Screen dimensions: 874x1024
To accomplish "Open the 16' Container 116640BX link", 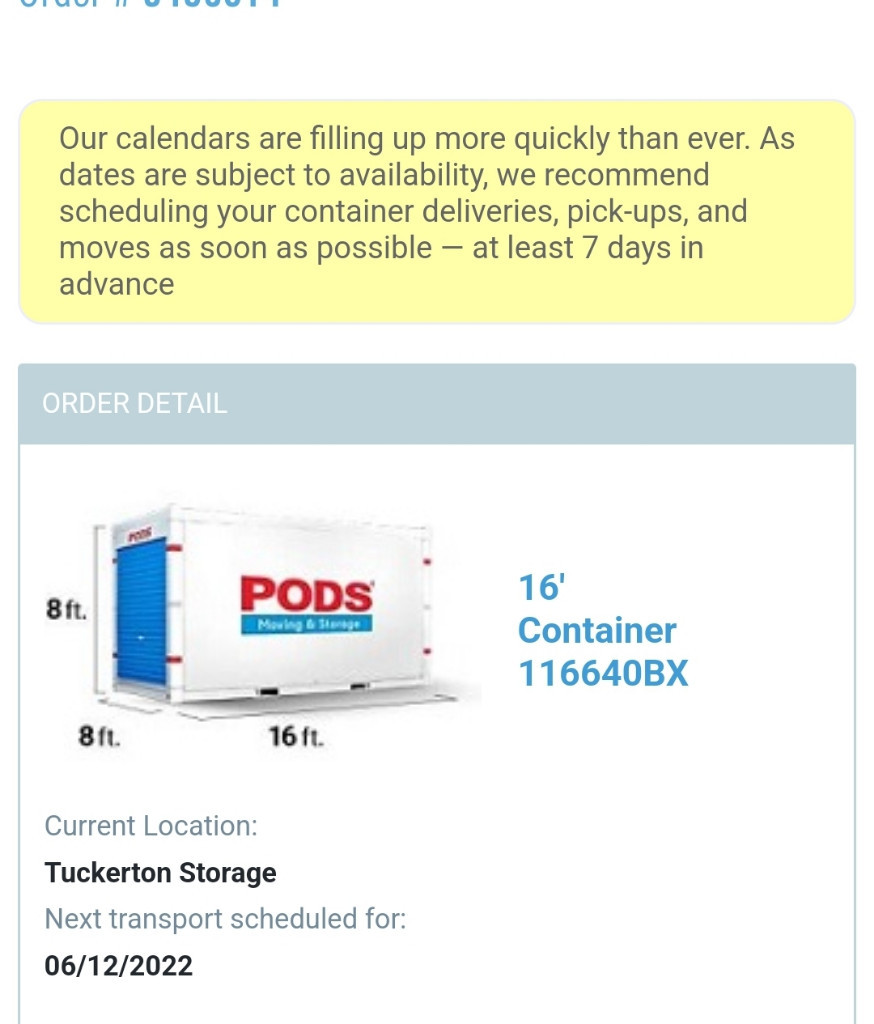I will [602, 631].
